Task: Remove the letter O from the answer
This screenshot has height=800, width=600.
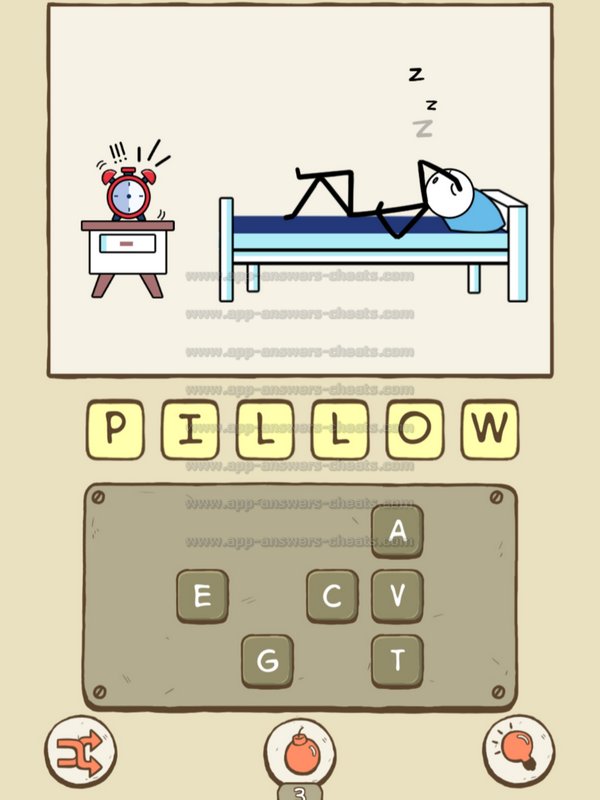Action: [414, 430]
